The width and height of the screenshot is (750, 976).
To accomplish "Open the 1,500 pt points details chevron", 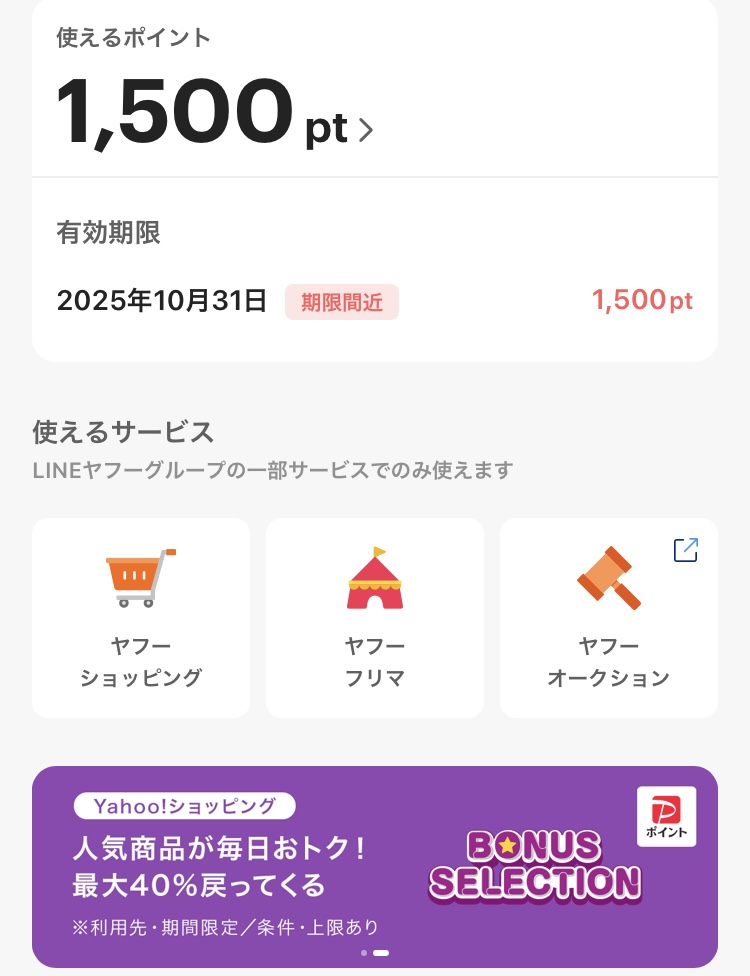I will (365, 130).
